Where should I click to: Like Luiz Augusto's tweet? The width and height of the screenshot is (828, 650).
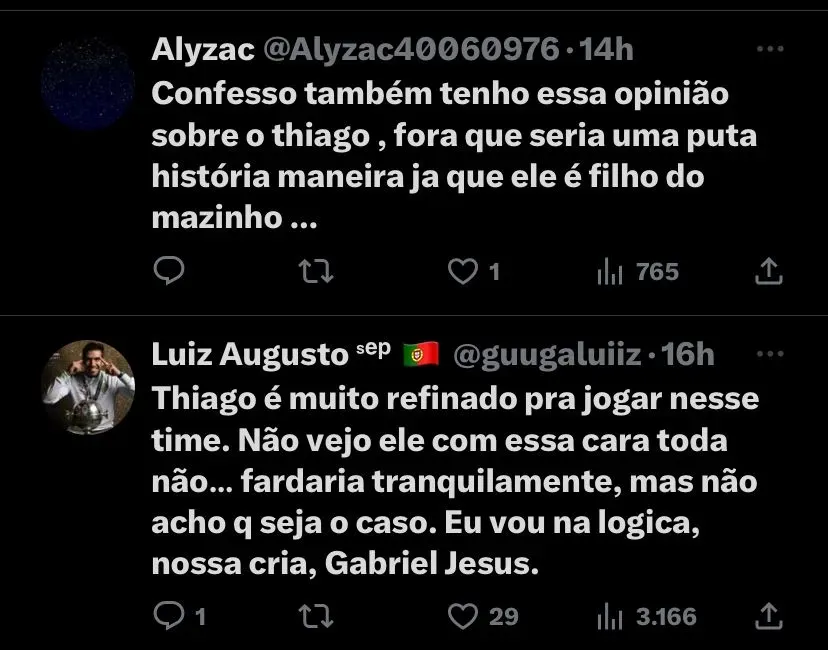tap(462, 615)
